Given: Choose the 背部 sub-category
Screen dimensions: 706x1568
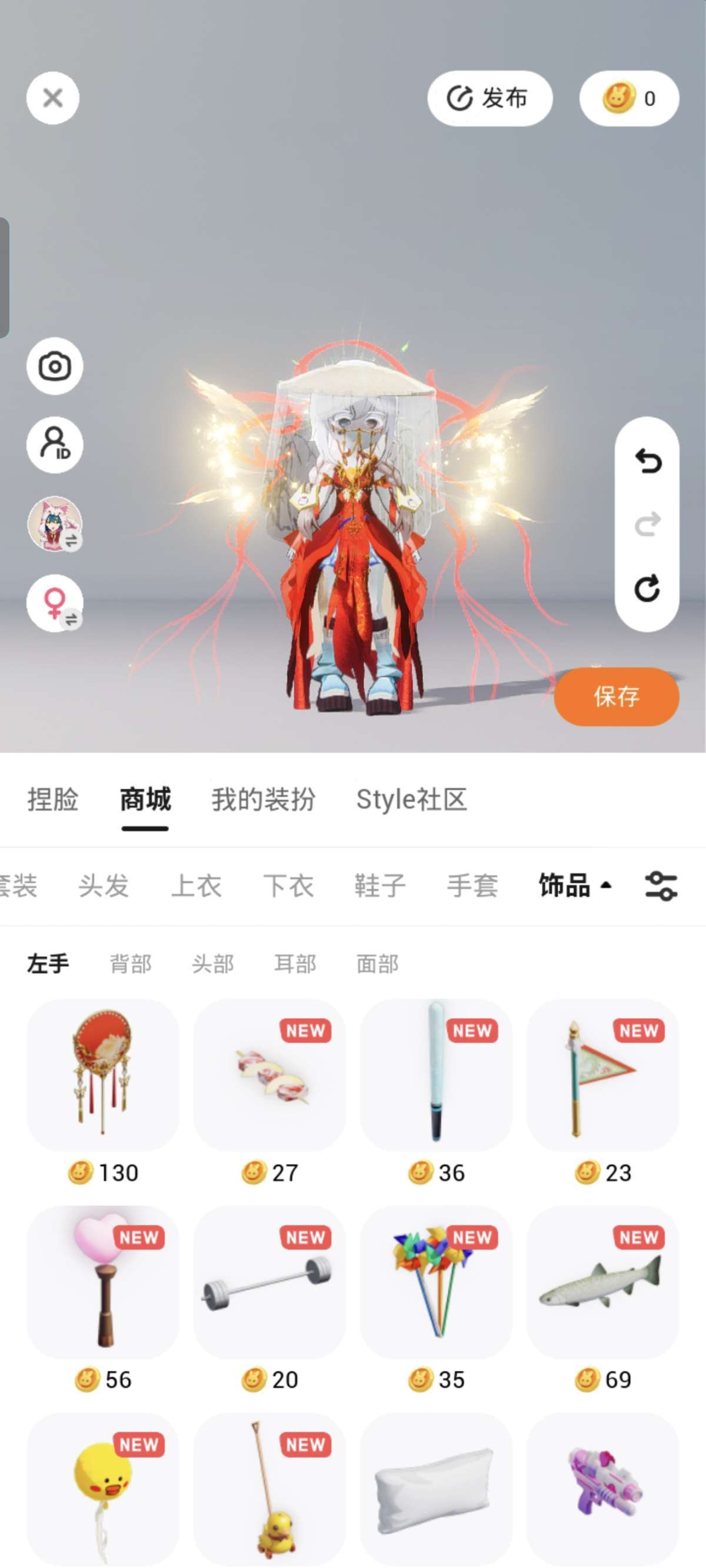Looking at the screenshot, I should (x=130, y=964).
